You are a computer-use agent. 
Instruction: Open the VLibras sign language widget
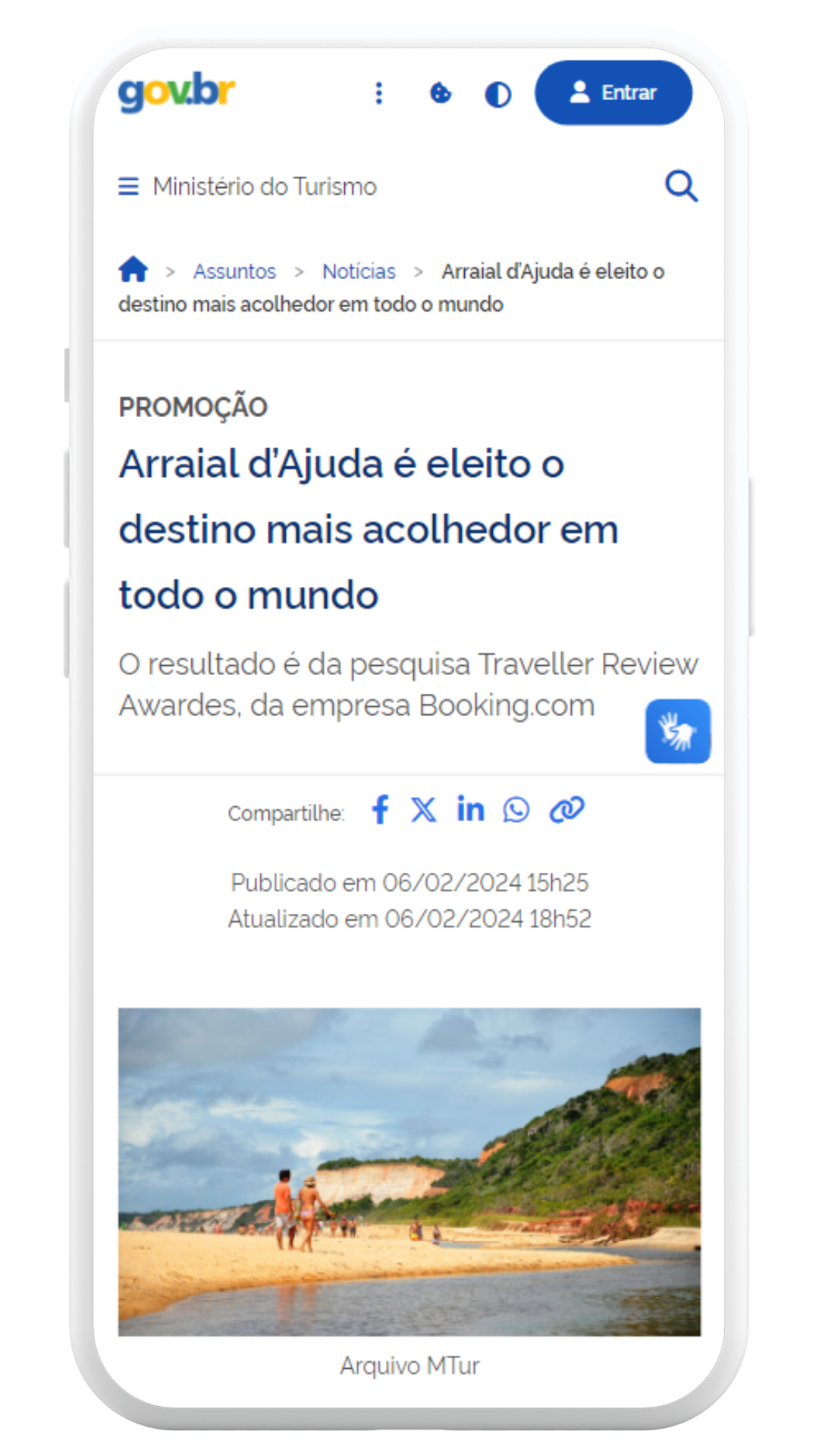click(x=678, y=731)
